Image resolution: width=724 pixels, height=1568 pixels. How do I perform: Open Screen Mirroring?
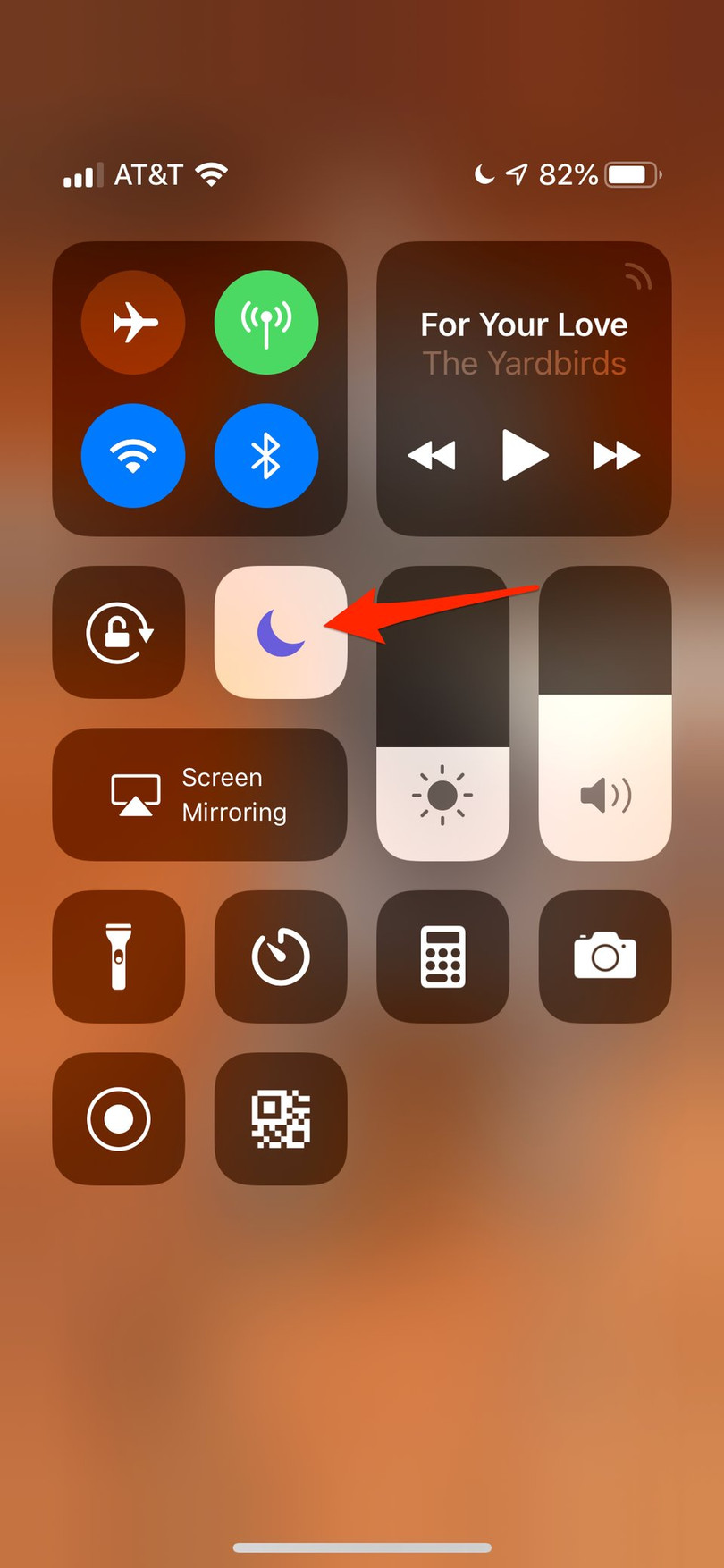pos(199,795)
